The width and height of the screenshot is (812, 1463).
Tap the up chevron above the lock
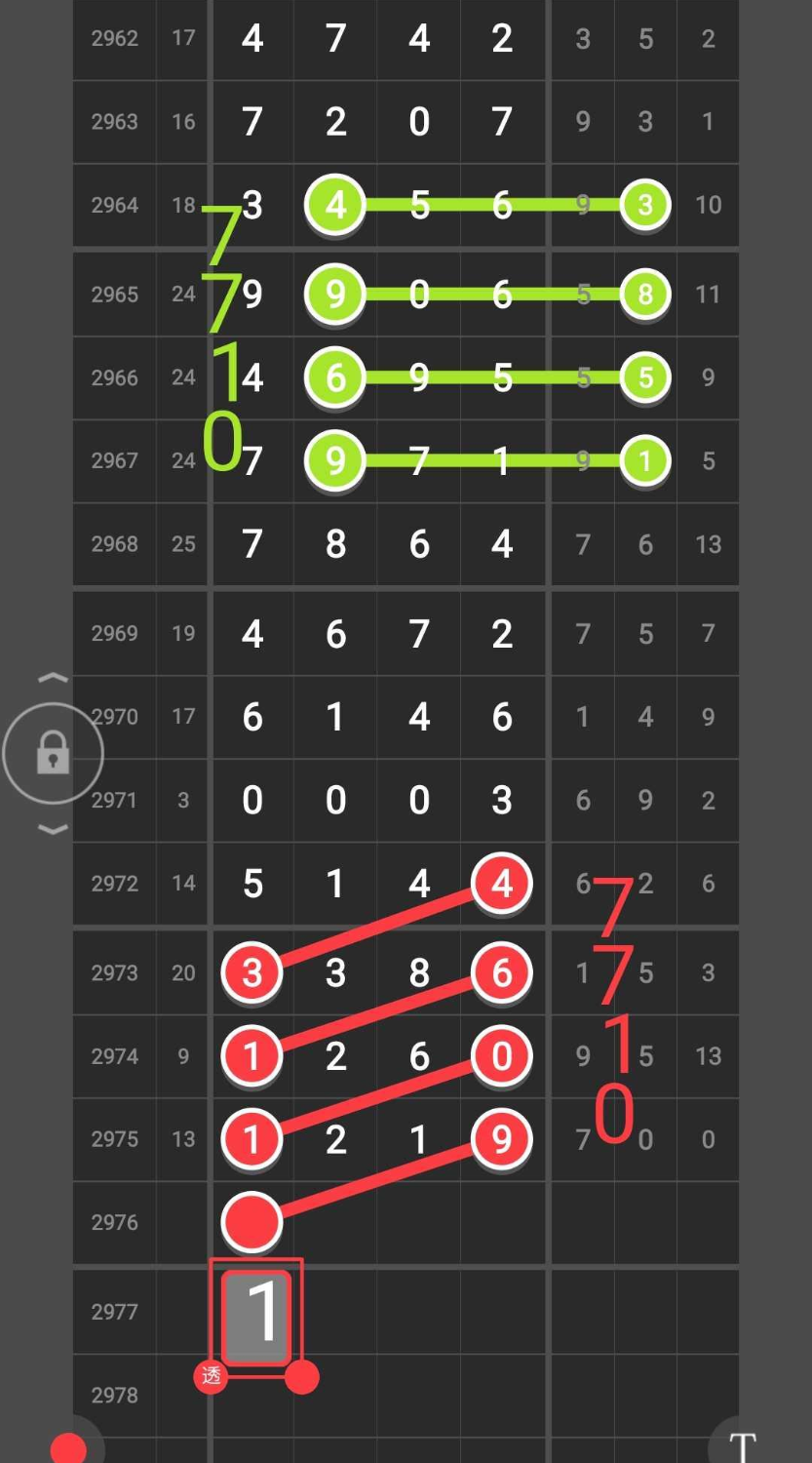tap(53, 678)
